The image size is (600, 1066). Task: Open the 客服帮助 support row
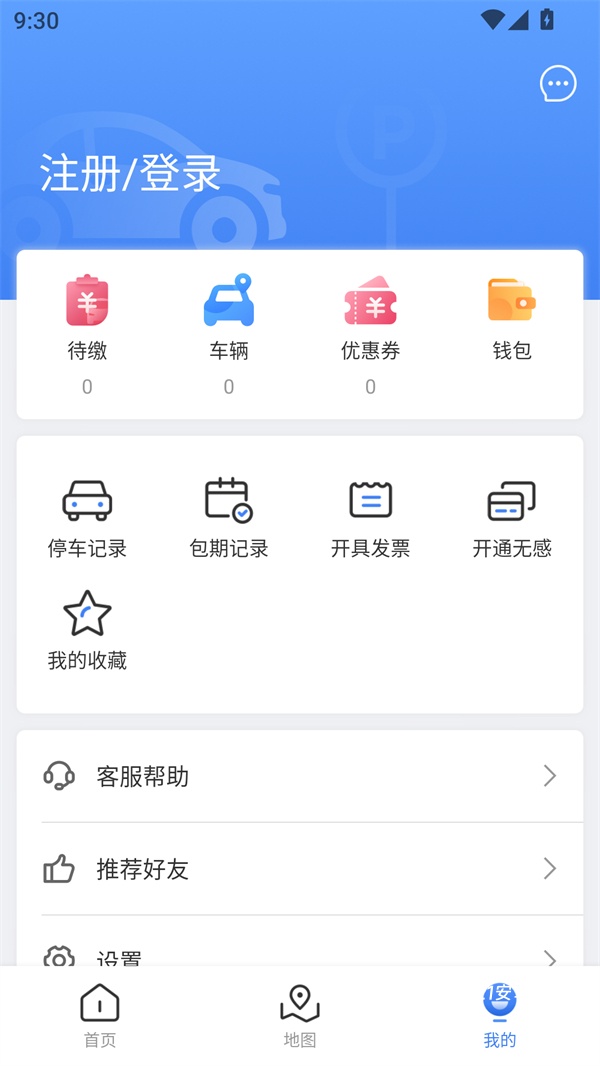[x=300, y=776]
